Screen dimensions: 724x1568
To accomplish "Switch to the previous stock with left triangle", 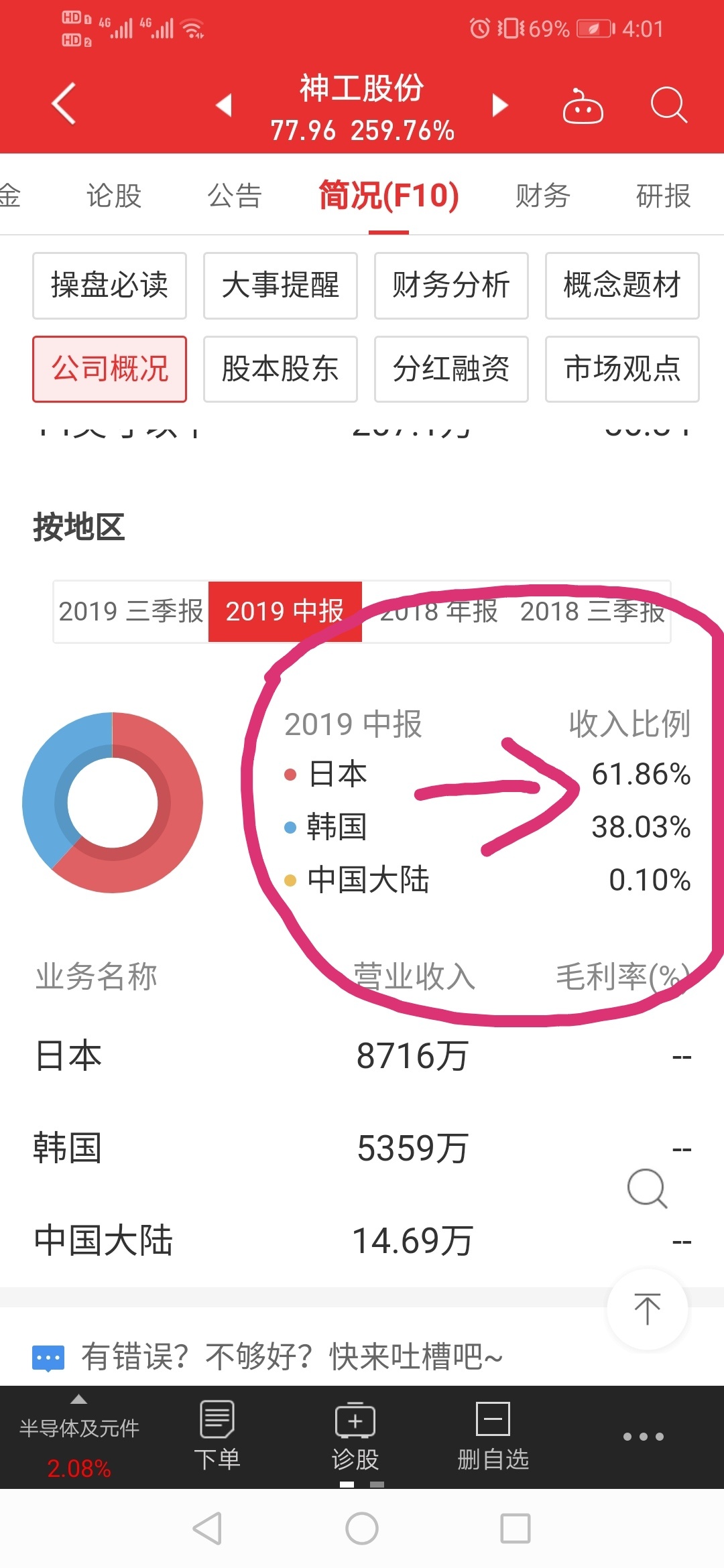I will (x=224, y=105).
